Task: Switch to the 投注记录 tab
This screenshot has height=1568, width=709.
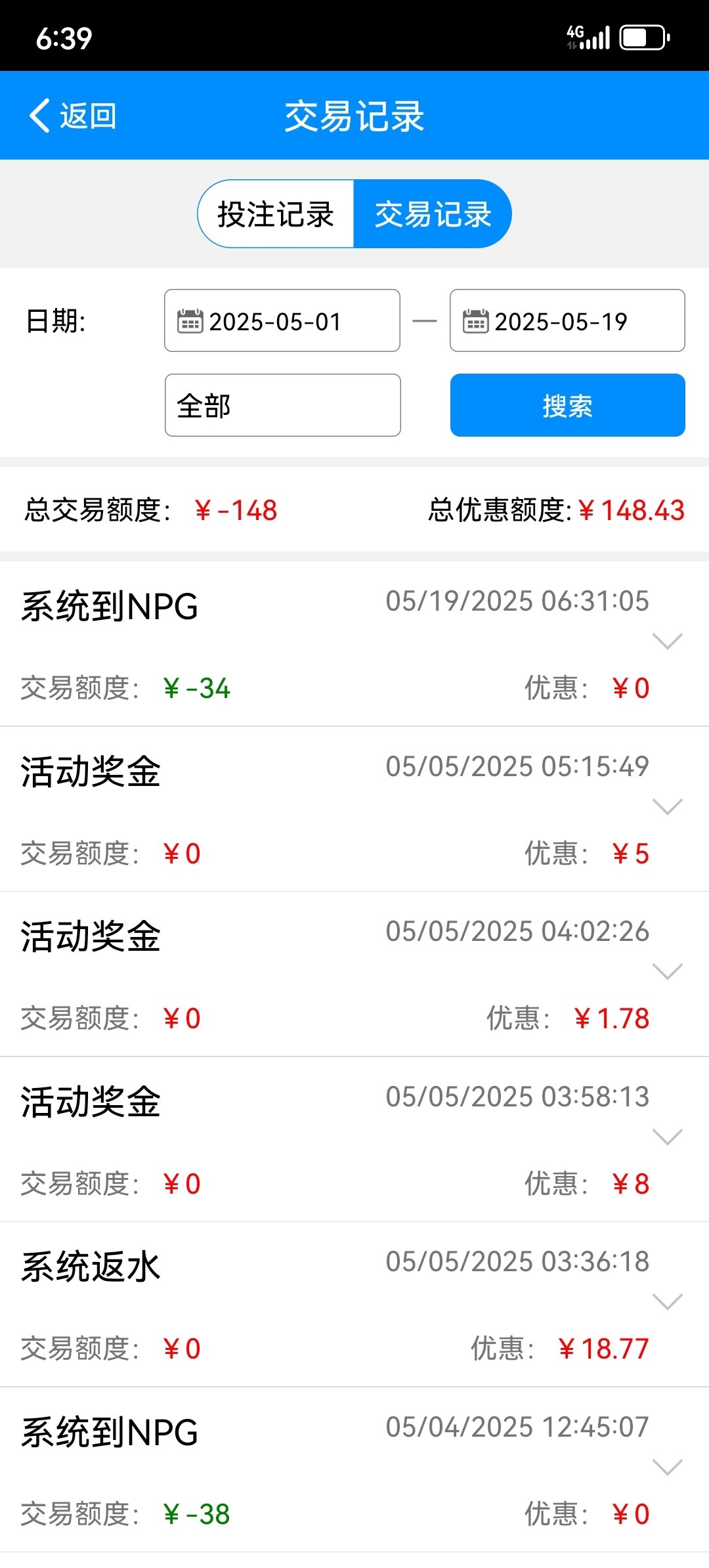Action: pyautogui.click(x=275, y=213)
